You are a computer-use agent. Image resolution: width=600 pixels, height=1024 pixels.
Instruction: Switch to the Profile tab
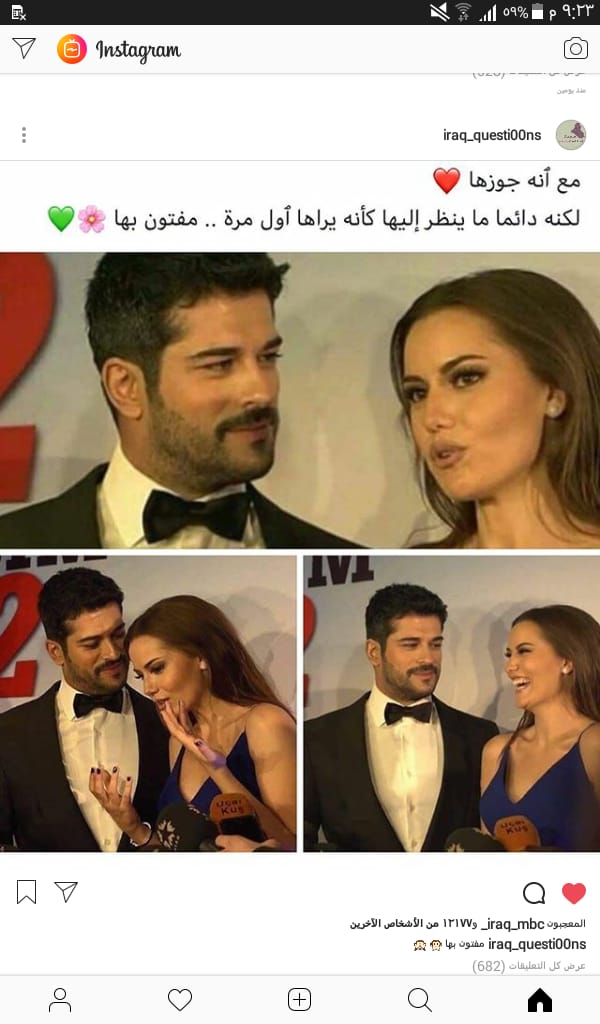[x=60, y=1000]
